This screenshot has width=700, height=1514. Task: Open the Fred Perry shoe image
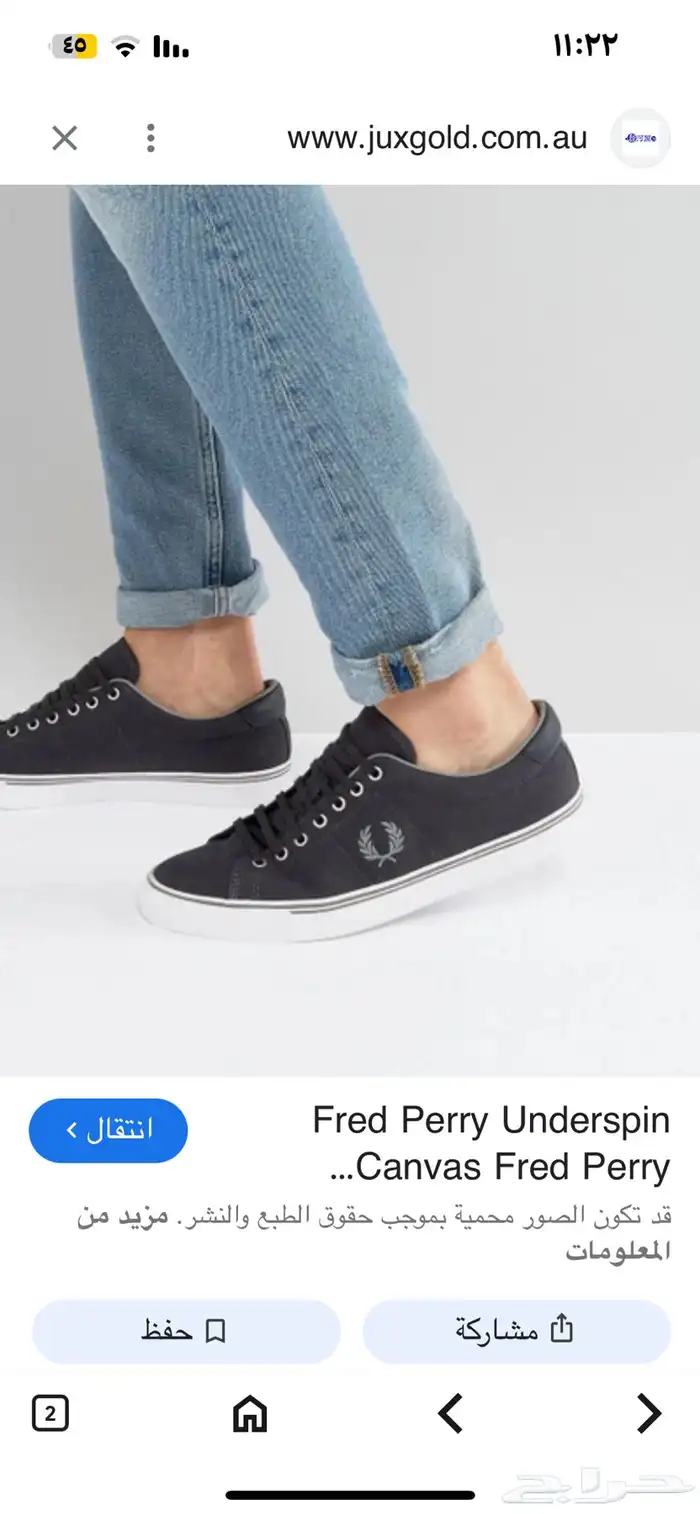tap(350, 630)
